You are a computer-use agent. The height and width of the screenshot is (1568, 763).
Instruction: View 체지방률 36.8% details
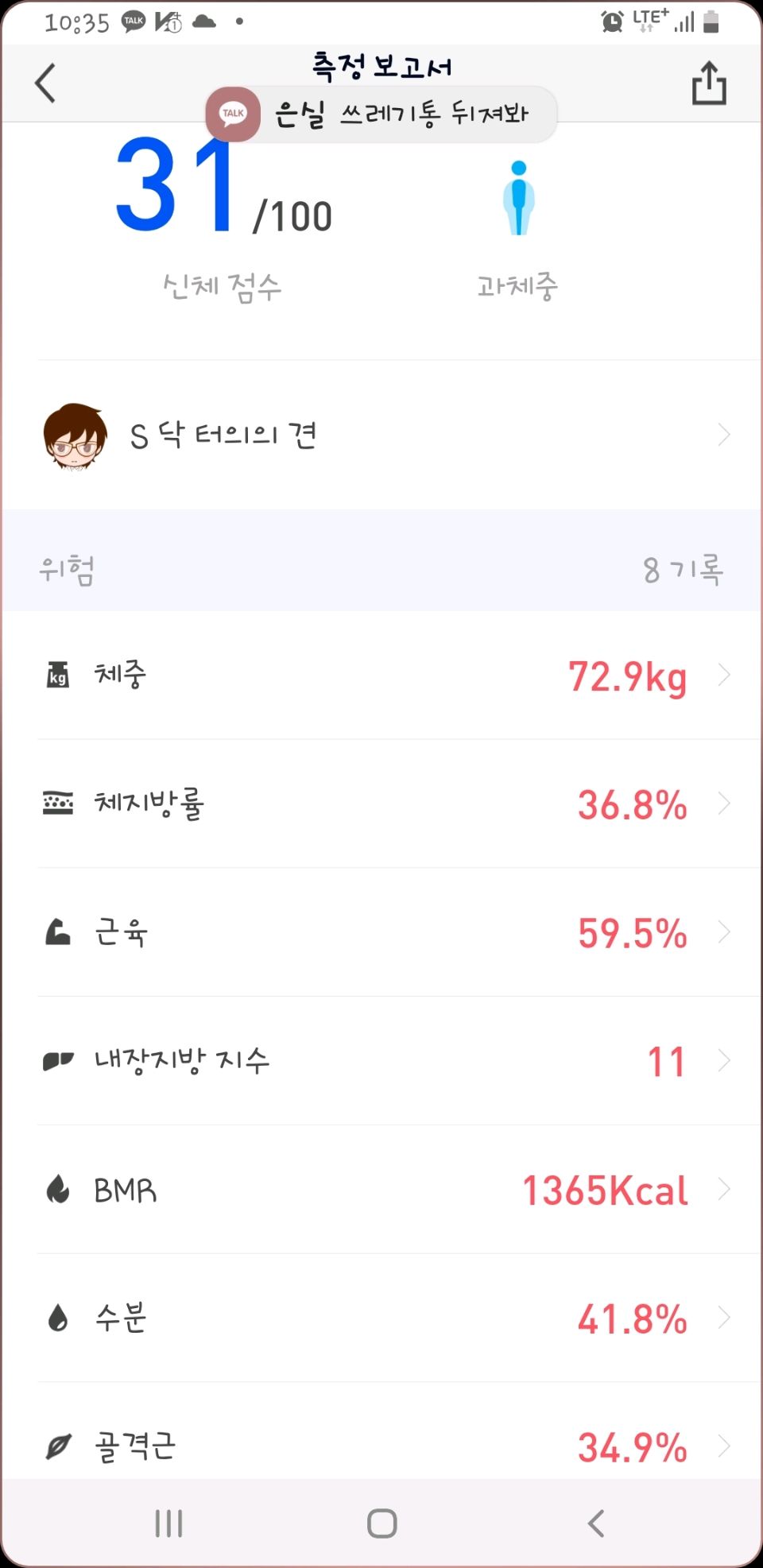(x=381, y=804)
